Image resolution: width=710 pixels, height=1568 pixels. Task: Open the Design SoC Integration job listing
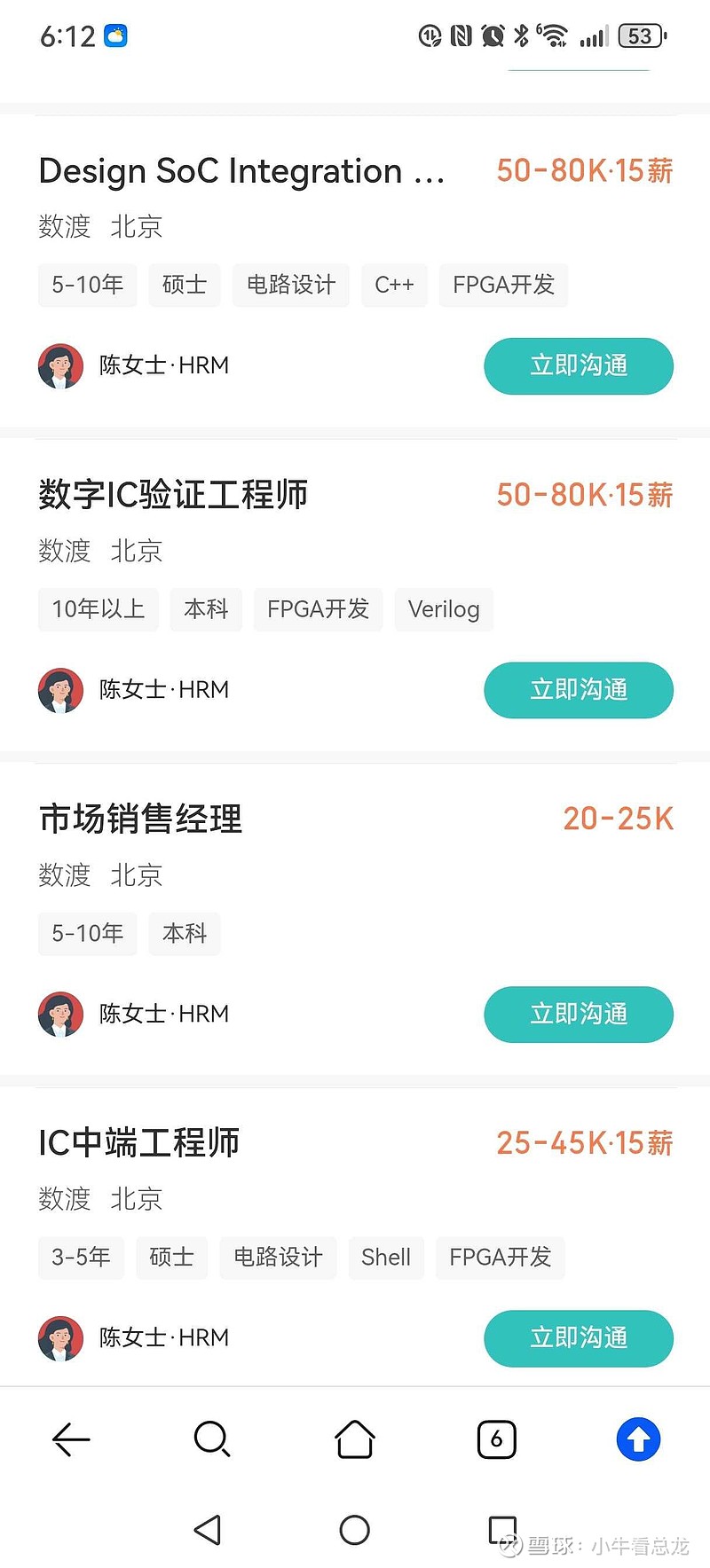pos(241,171)
